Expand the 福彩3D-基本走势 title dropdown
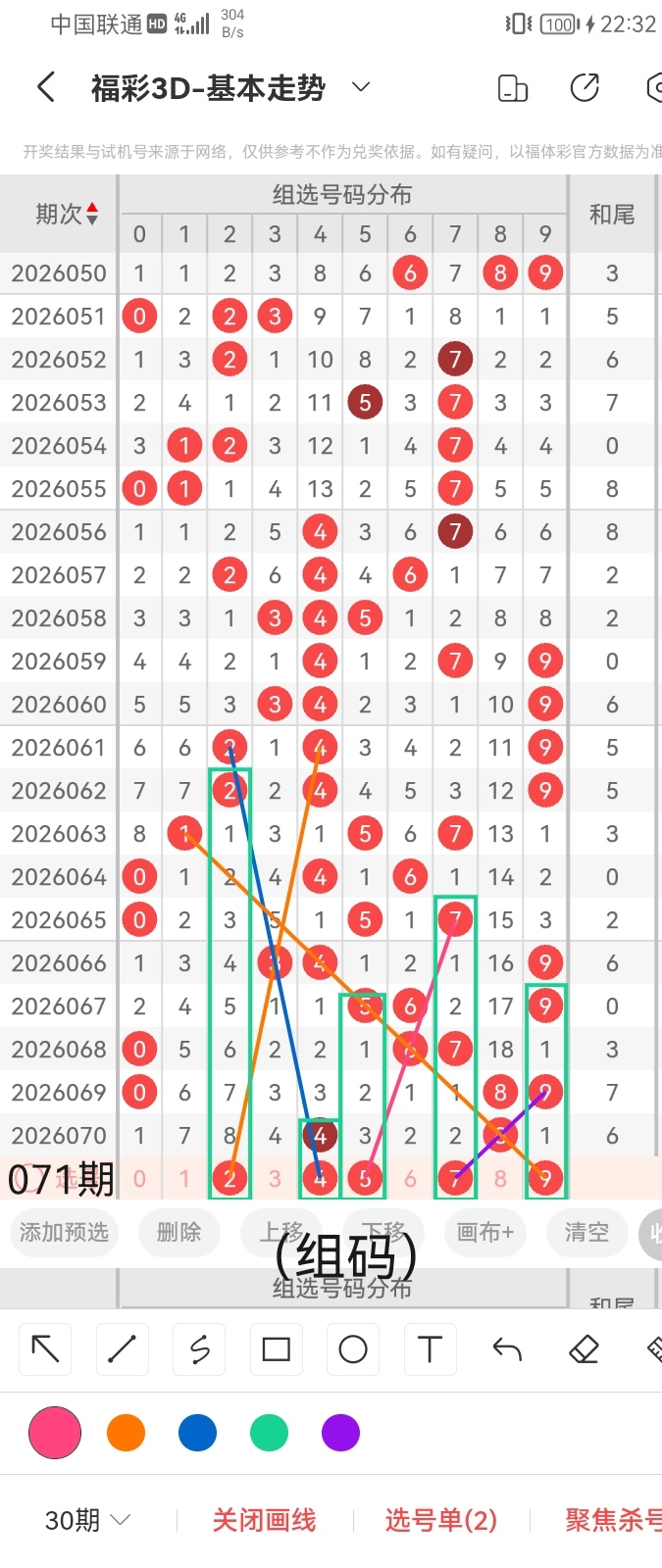The height and width of the screenshot is (1568, 662). (361, 87)
